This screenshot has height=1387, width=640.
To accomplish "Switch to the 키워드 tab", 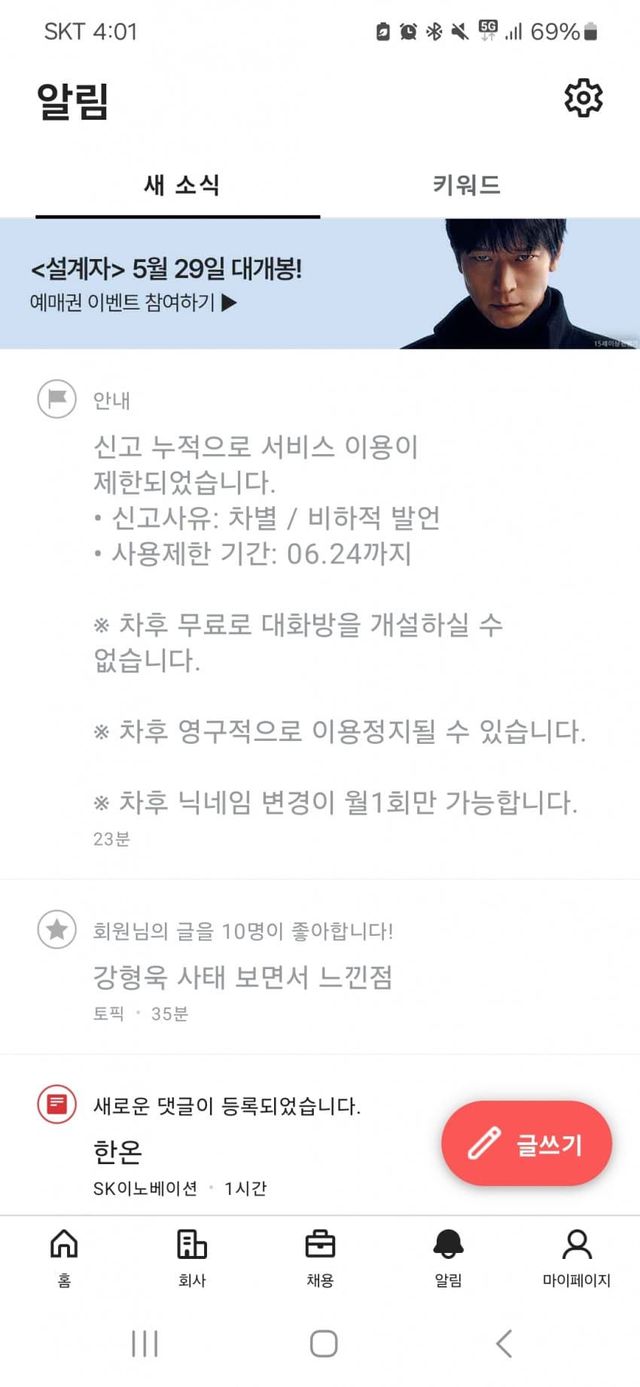I will point(467,185).
